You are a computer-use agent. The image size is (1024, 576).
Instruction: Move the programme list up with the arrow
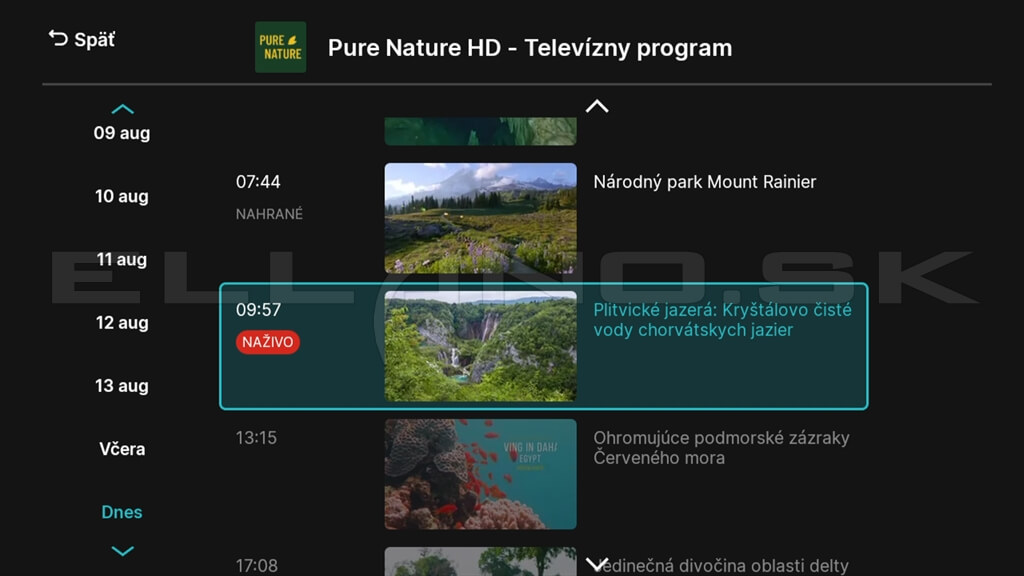pos(597,106)
